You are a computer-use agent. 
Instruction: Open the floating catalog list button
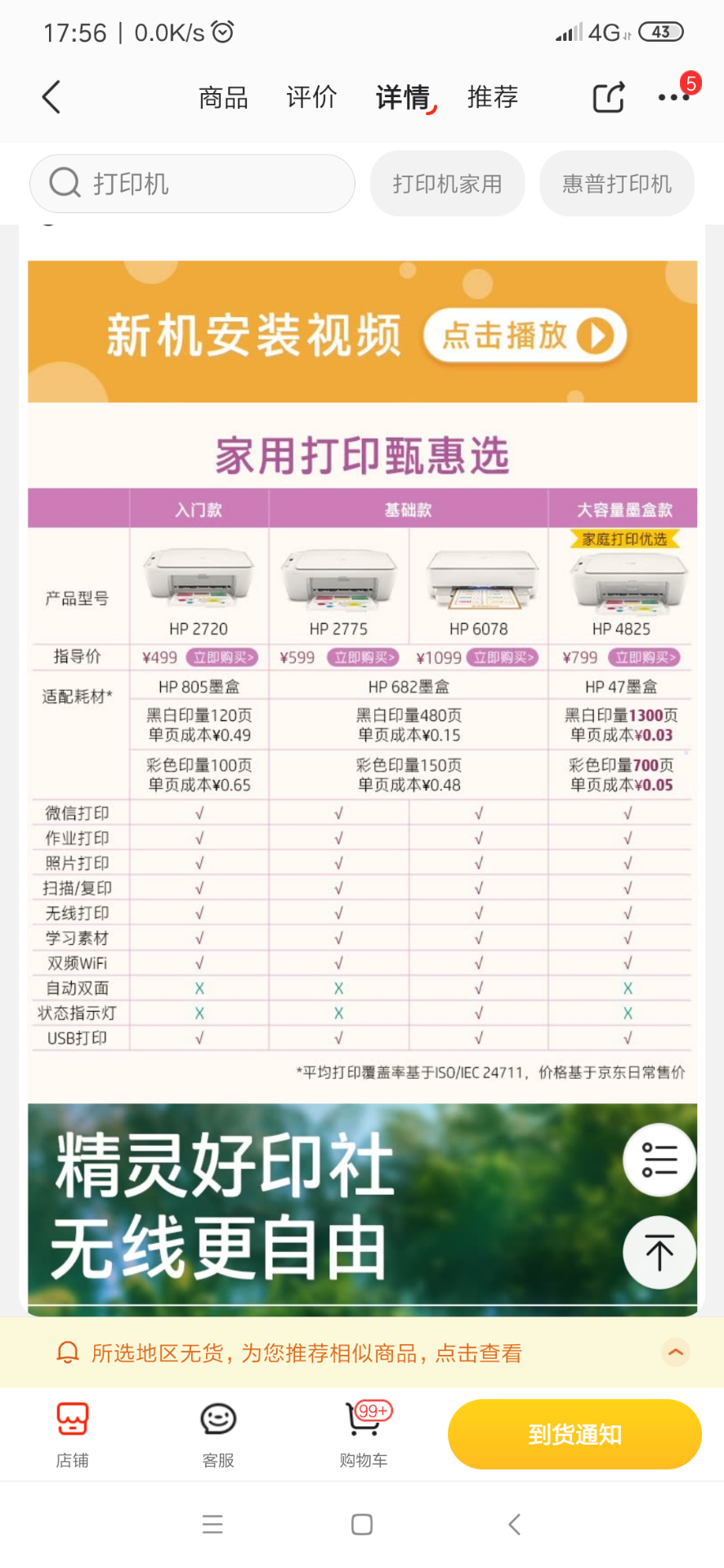(659, 1160)
